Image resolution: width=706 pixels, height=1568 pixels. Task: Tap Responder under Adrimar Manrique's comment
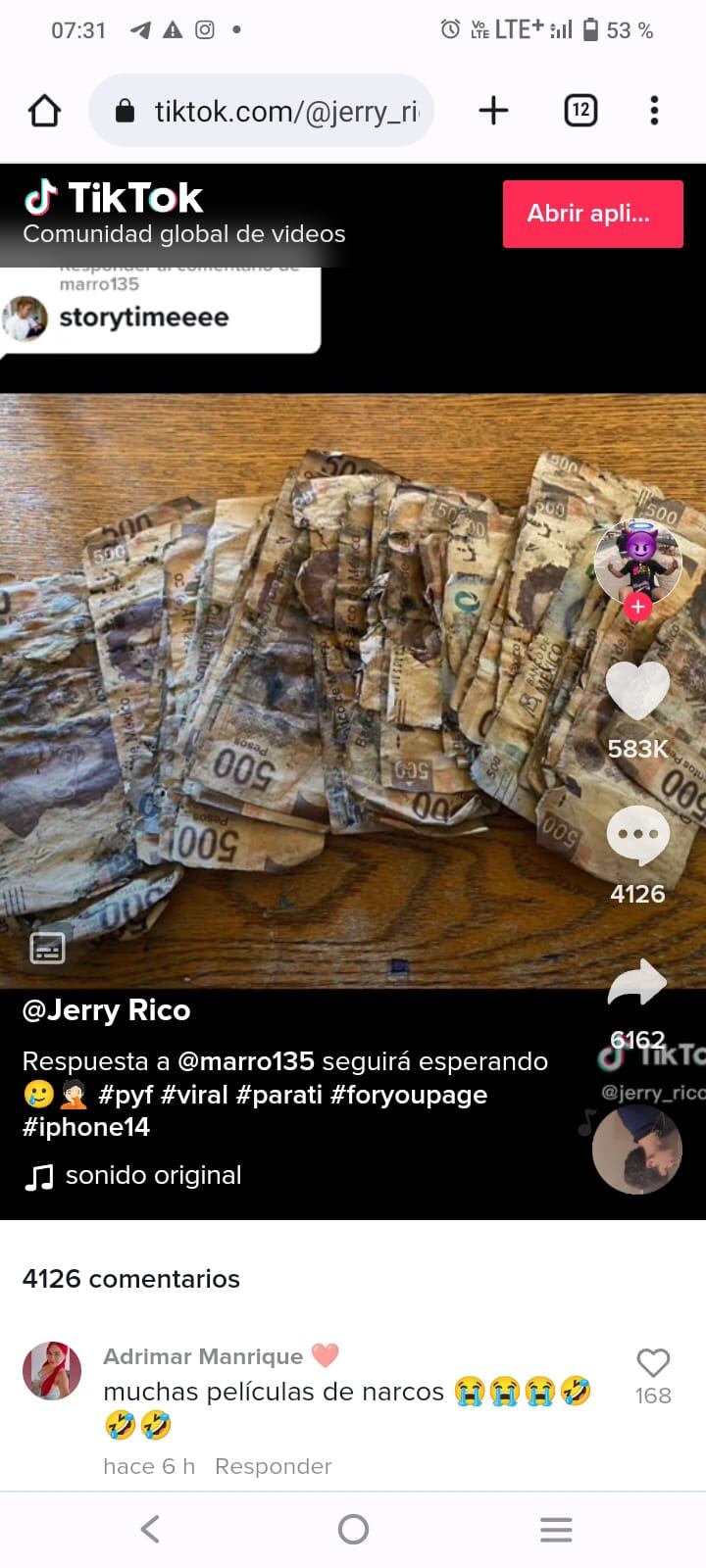pos(273,1466)
